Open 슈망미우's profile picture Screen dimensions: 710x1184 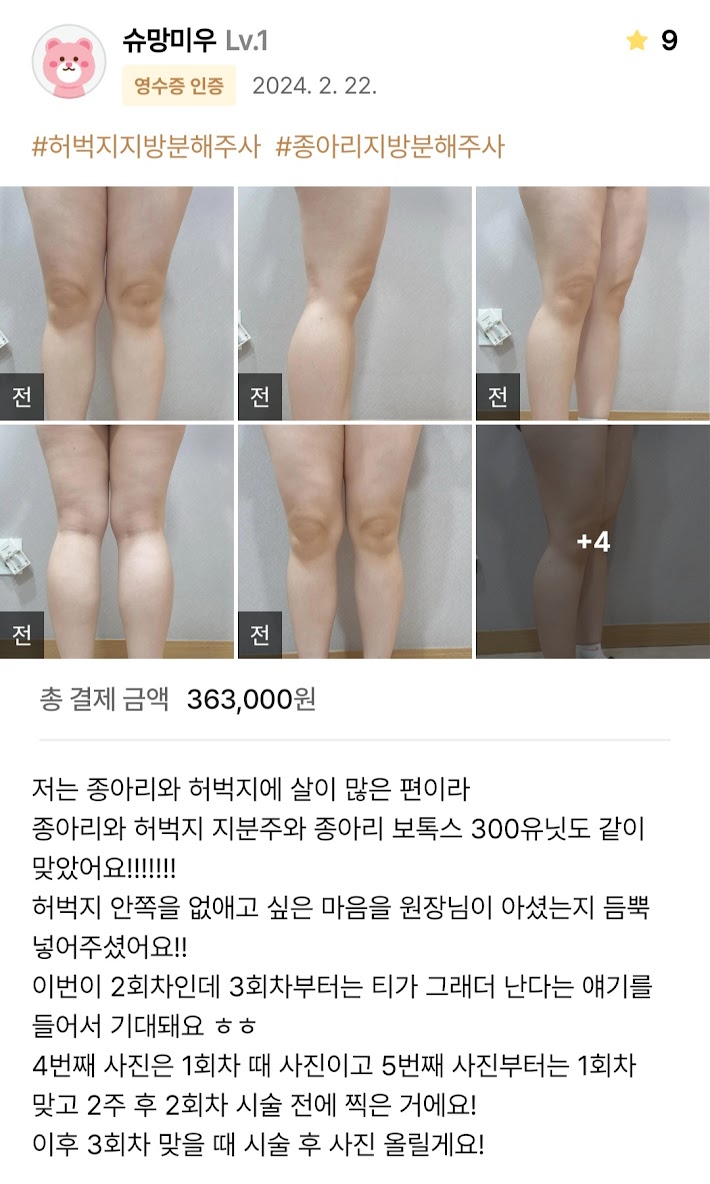69,63
